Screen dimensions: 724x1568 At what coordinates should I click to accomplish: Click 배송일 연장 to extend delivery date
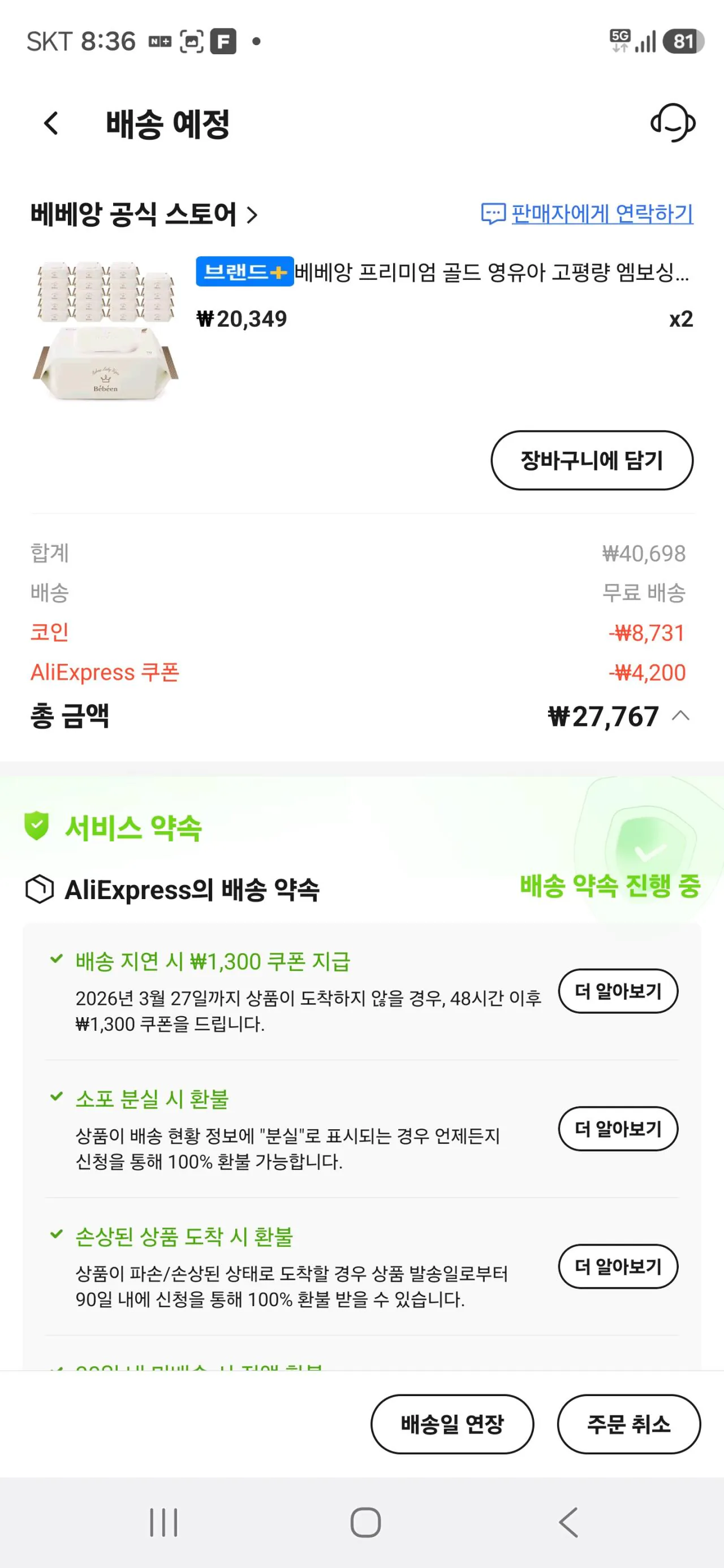[453, 1425]
